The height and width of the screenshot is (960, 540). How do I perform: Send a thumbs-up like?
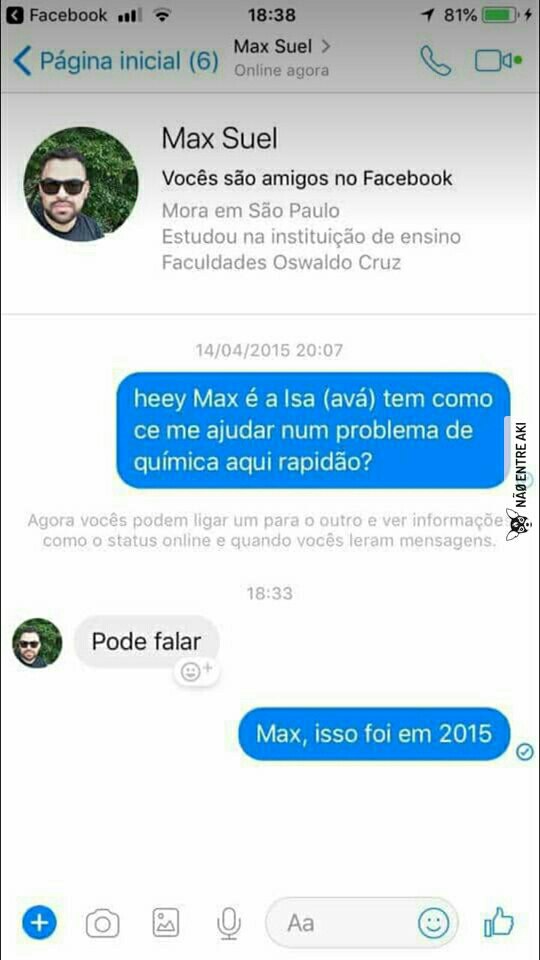click(499, 921)
